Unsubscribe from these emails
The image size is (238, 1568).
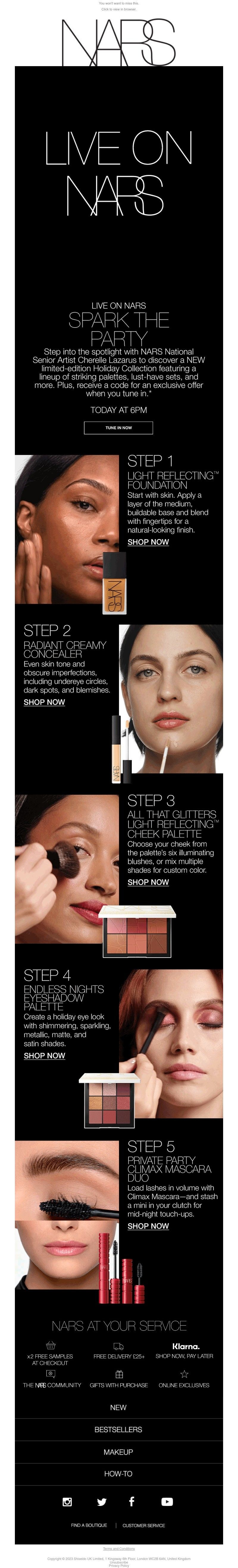[x=119, y=1562]
